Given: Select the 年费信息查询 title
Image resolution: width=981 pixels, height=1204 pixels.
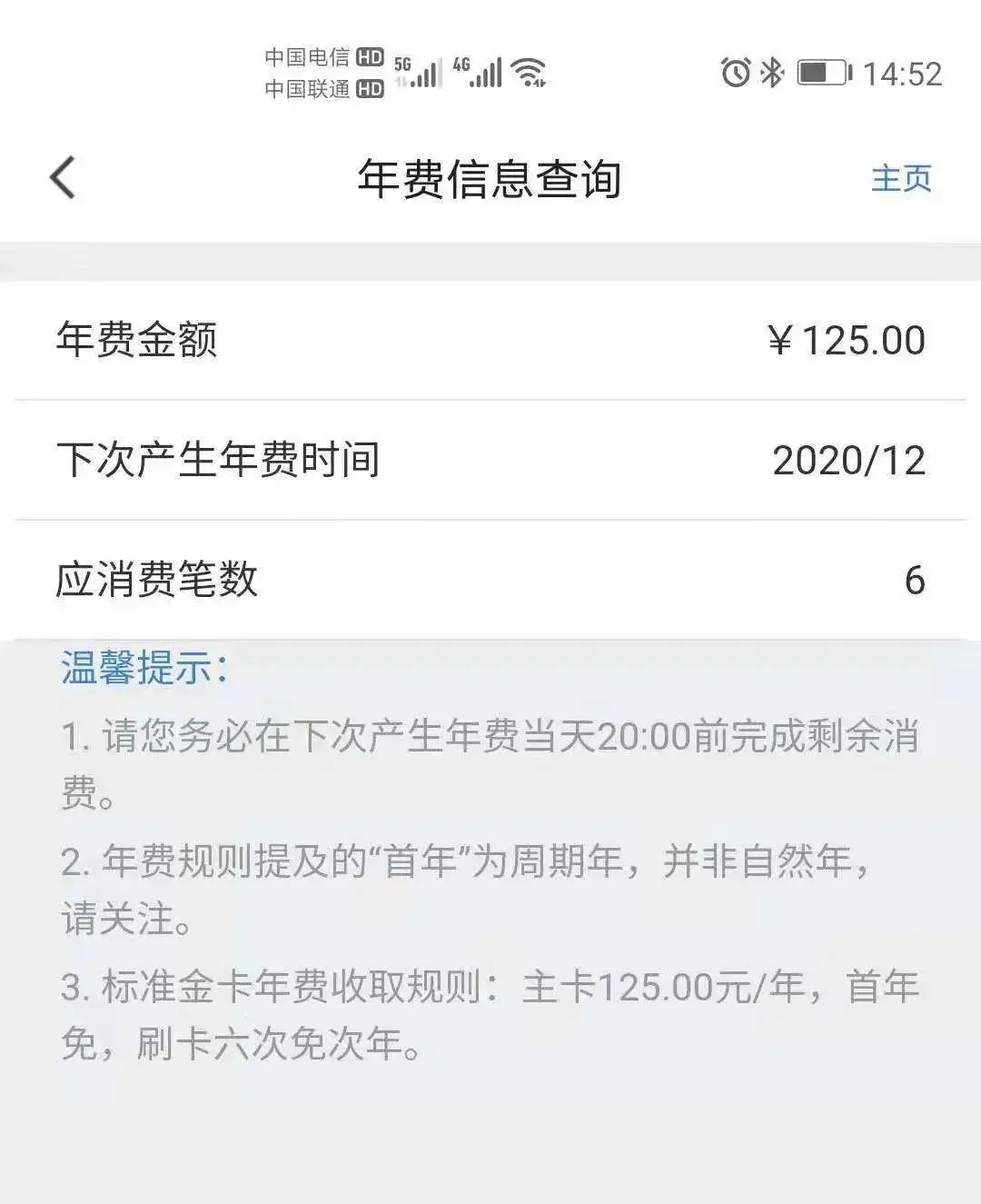Looking at the screenshot, I should pos(490,179).
